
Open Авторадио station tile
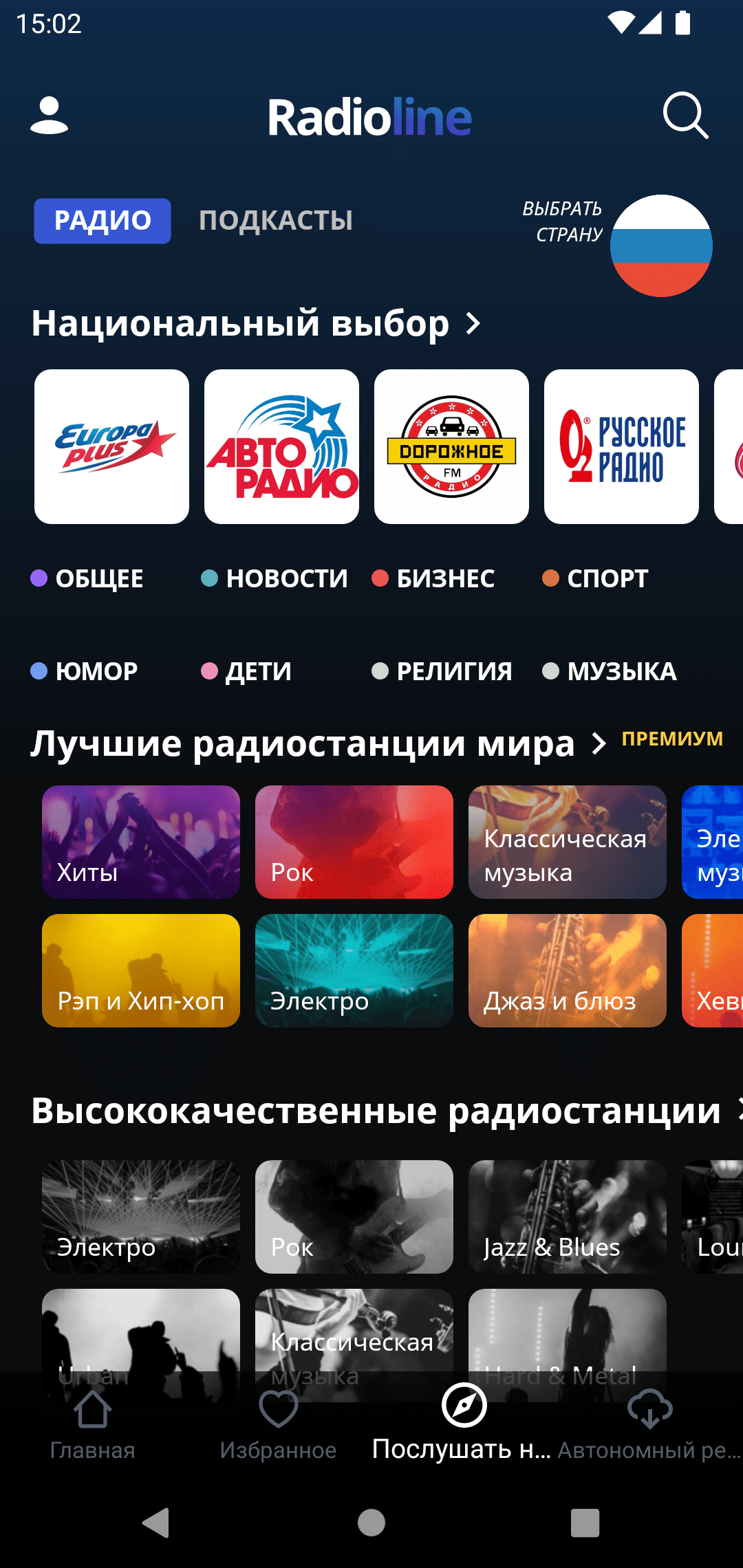281,446
